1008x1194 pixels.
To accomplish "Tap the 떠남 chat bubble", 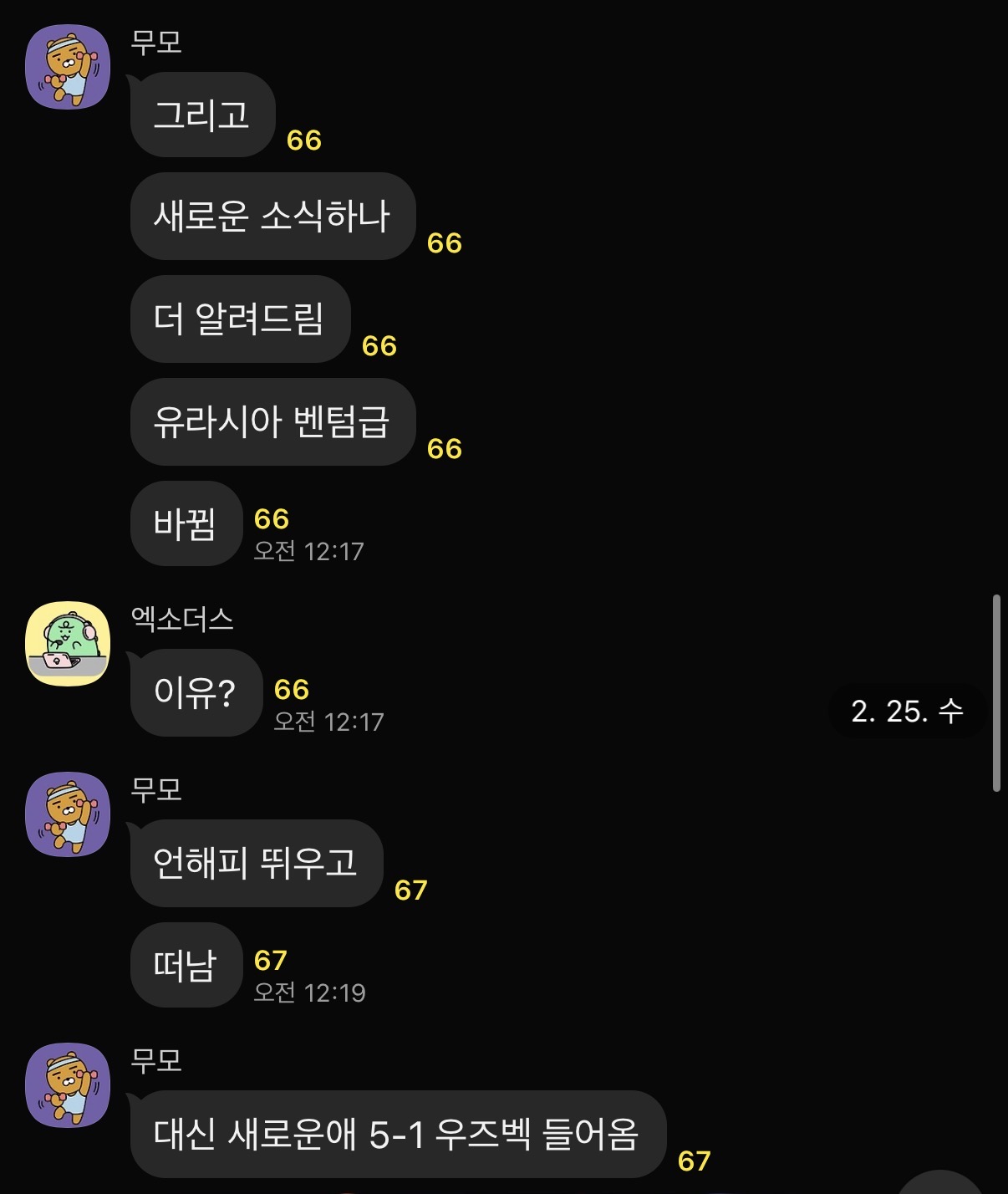I will pyautogui.click(x=186, y=966).
